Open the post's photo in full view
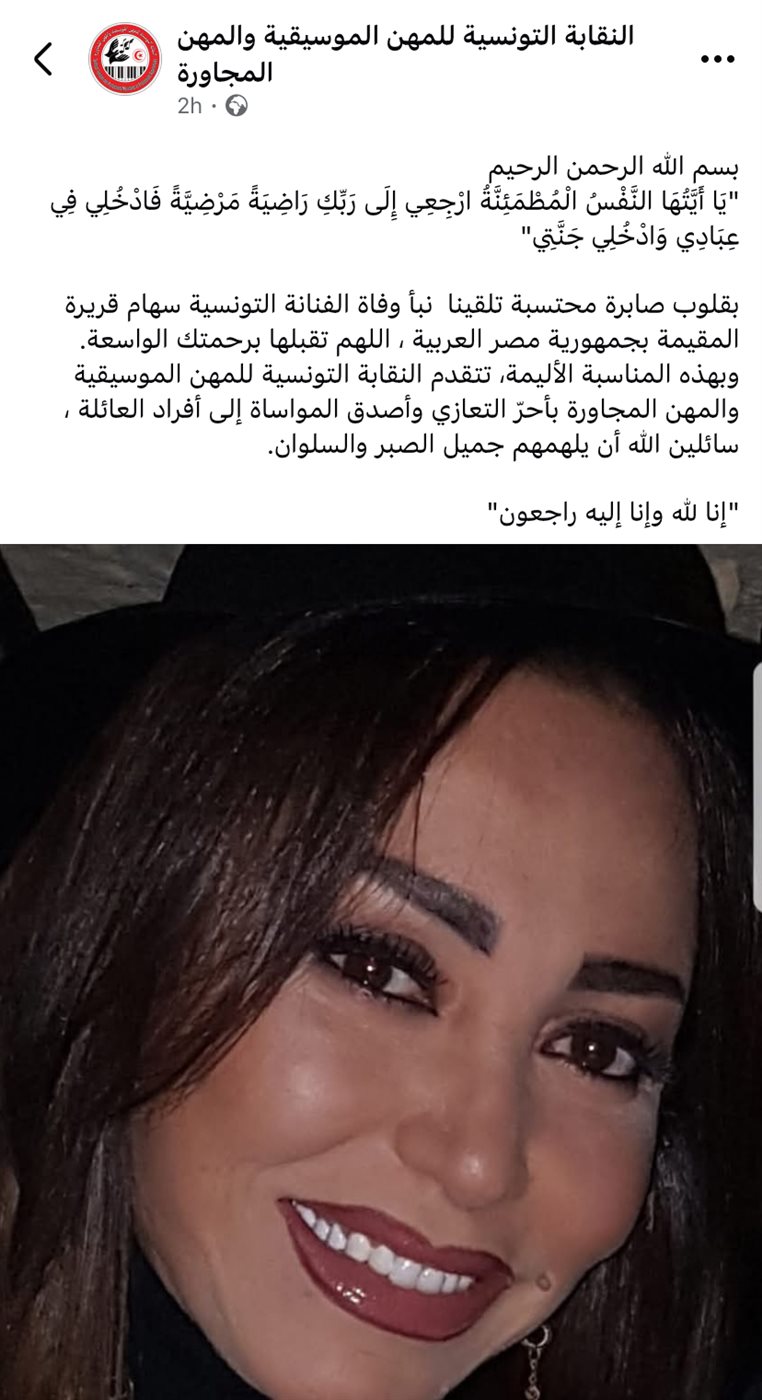The image size is (762, 1400). tap(381, 970)
